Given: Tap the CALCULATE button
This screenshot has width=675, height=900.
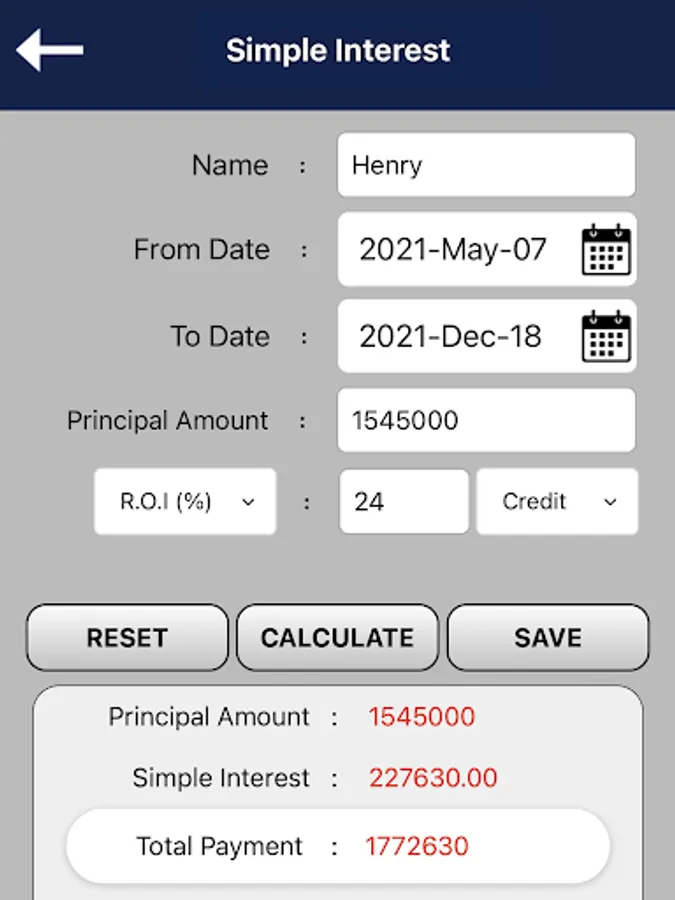Looking at the screenshot, I should (337, 638).
